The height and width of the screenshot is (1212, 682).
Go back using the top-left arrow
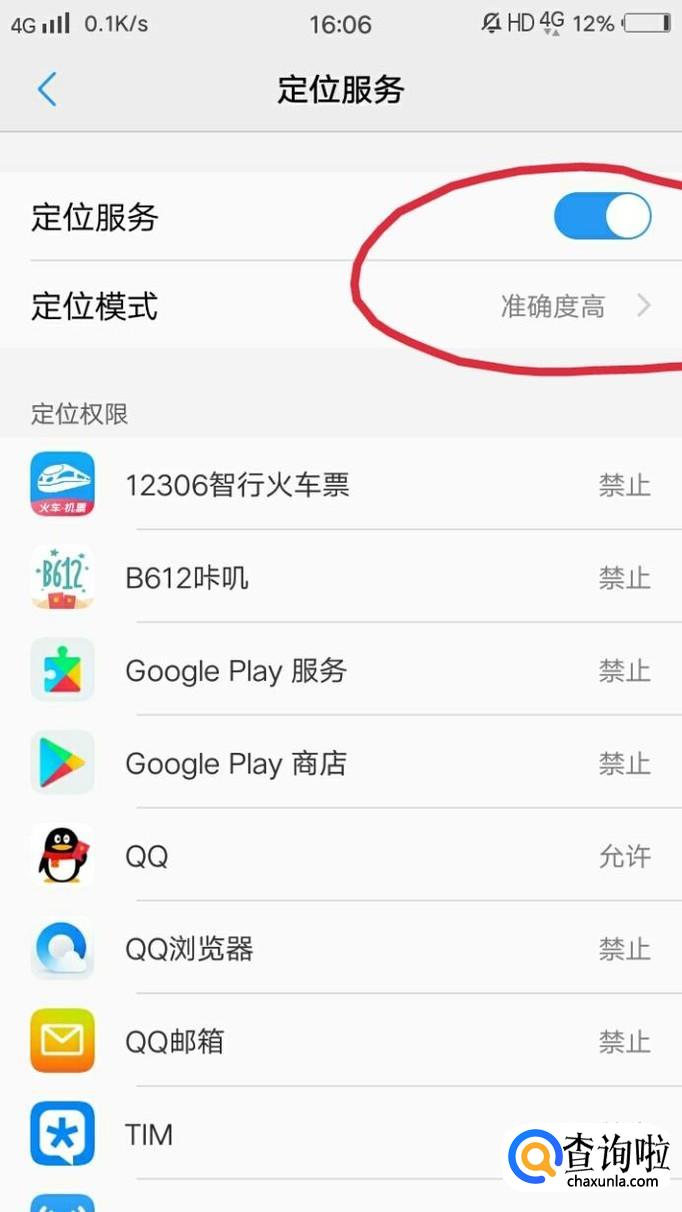(x=47, y=90)
